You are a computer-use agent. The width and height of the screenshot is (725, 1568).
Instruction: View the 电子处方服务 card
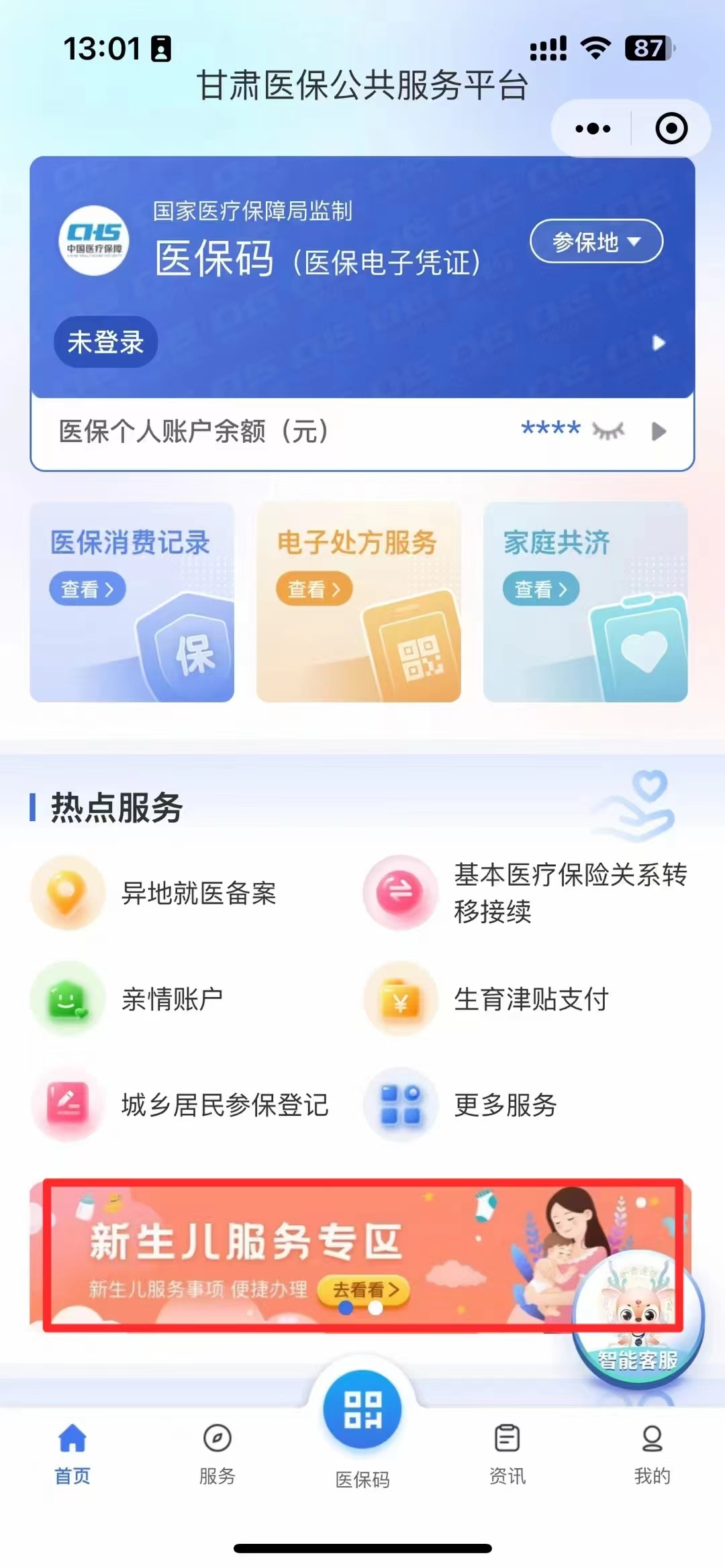(x=358, y=601)
